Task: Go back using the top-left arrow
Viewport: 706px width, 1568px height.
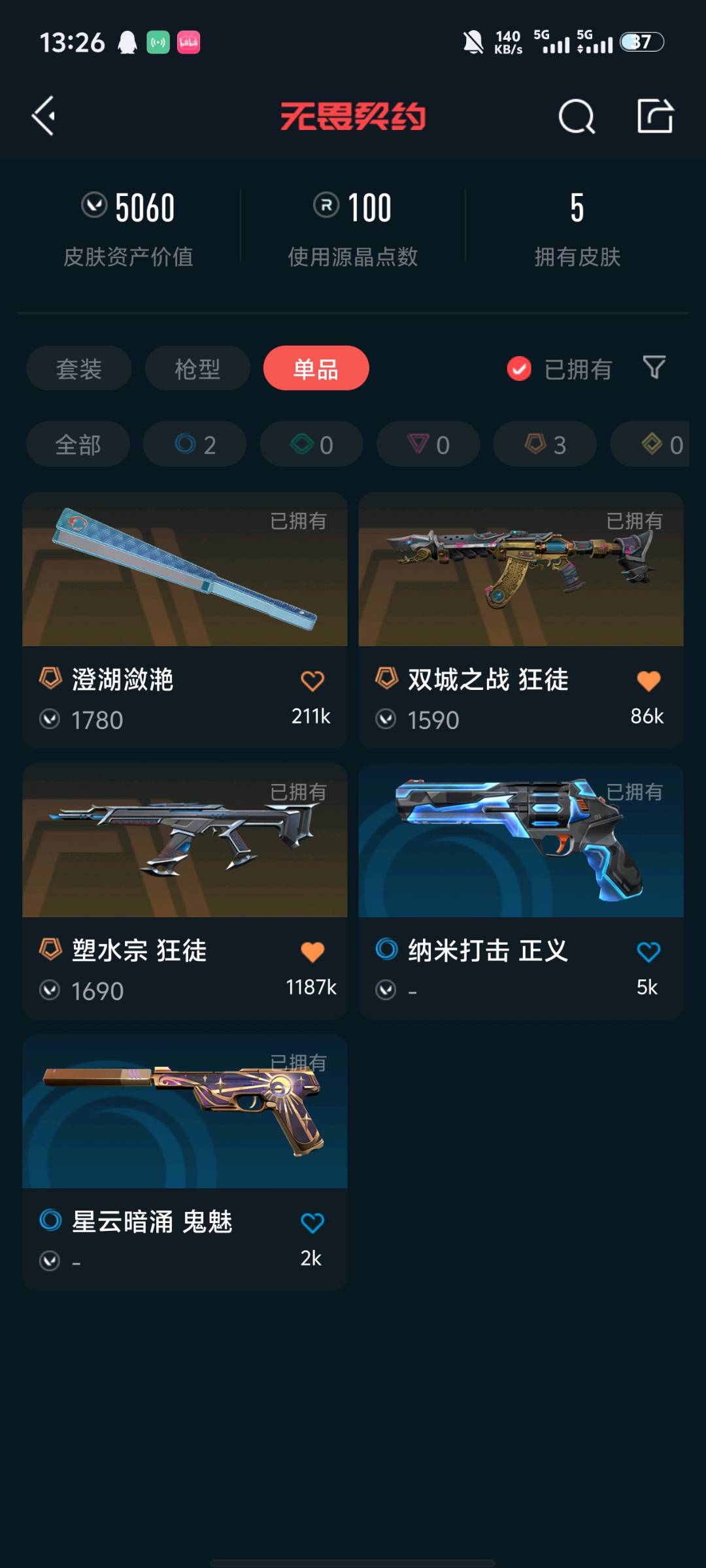Action: 44,116
